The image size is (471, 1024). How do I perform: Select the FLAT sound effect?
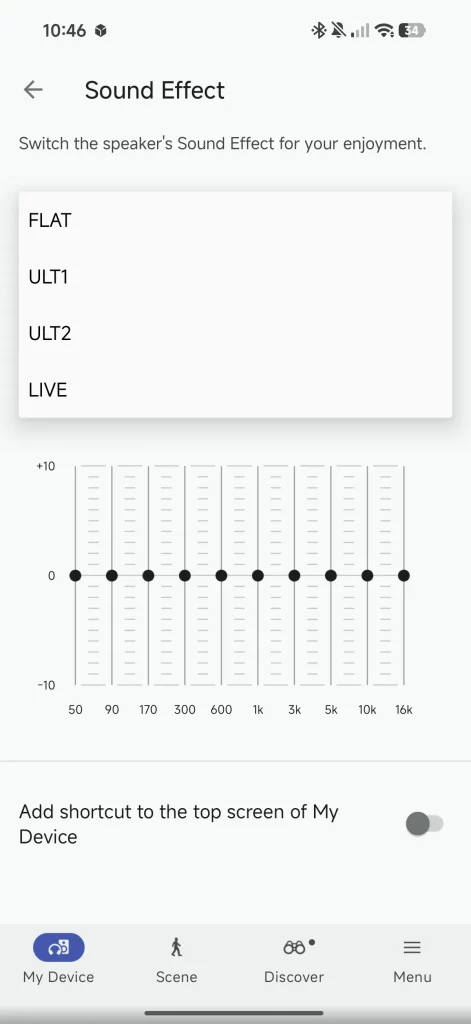coord(235,220)
